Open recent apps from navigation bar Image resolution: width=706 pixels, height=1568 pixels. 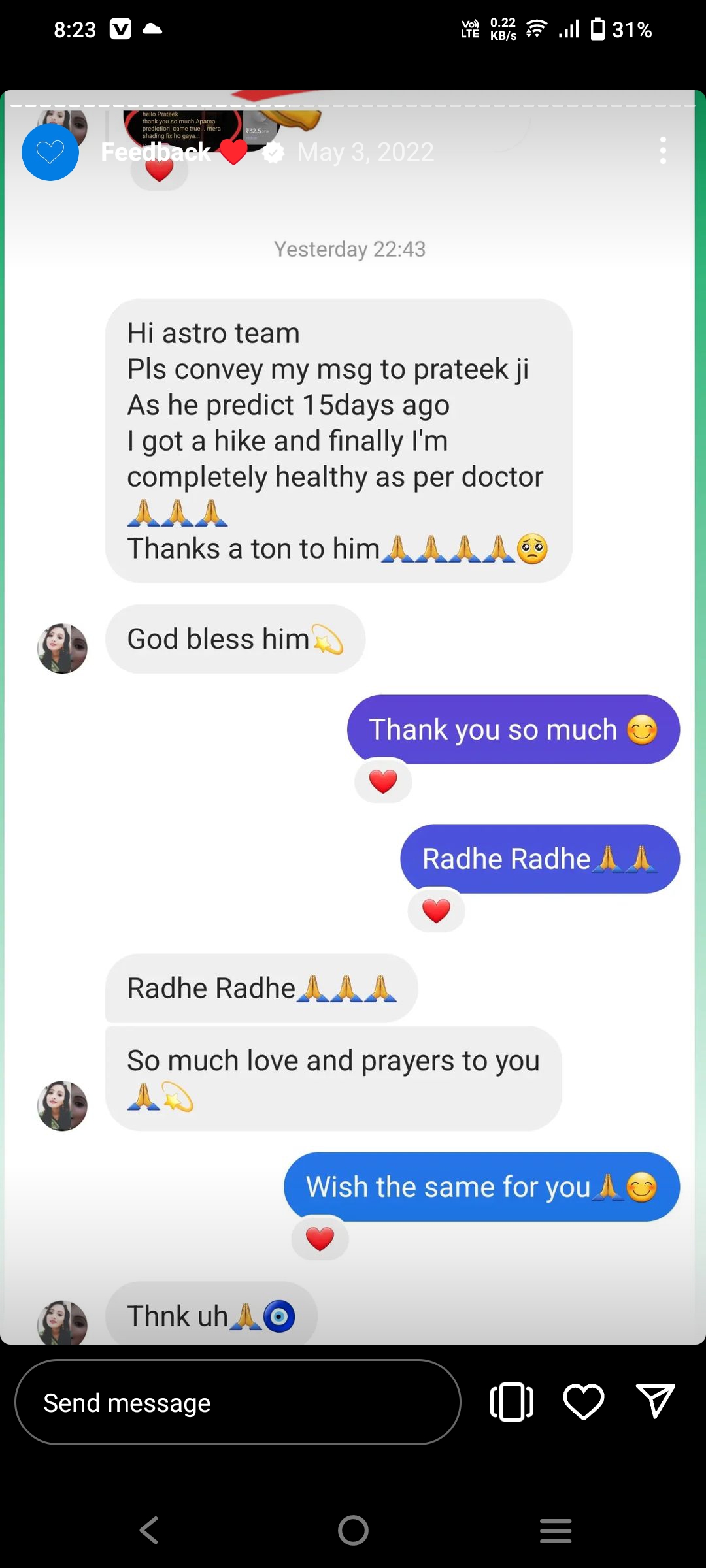pyautogui.click(x=556, y=1530)
